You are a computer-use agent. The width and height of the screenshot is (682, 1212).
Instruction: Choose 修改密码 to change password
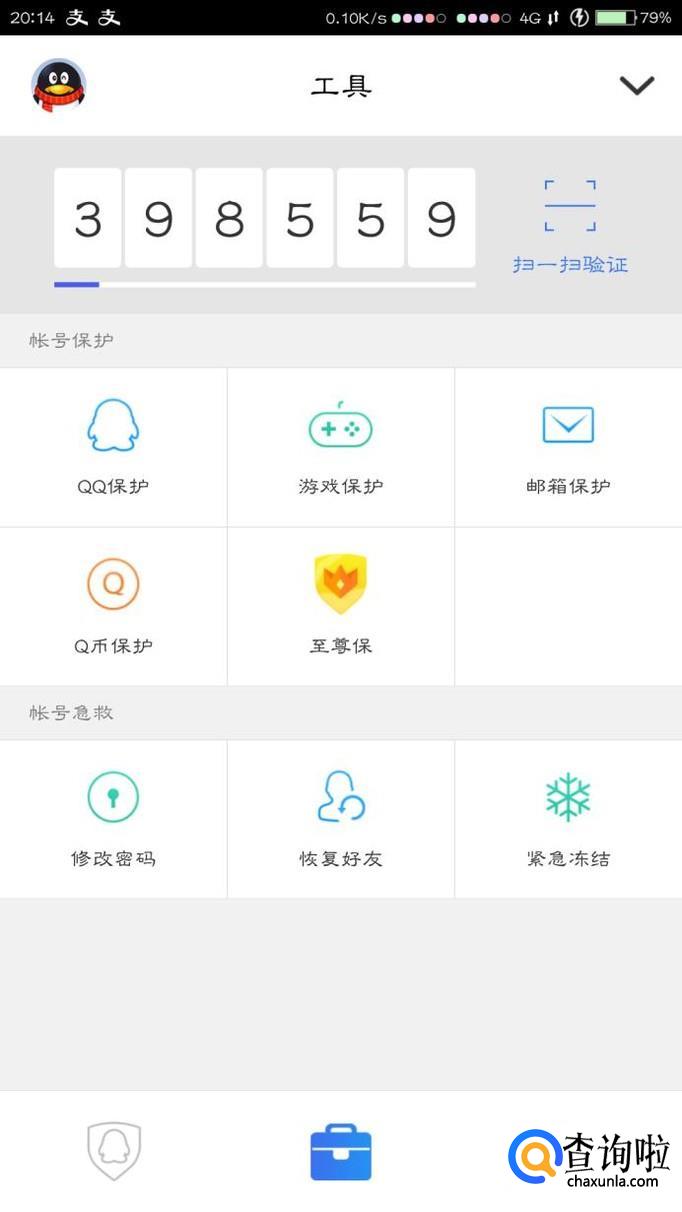pyautogui.click(x=113, y=818)
